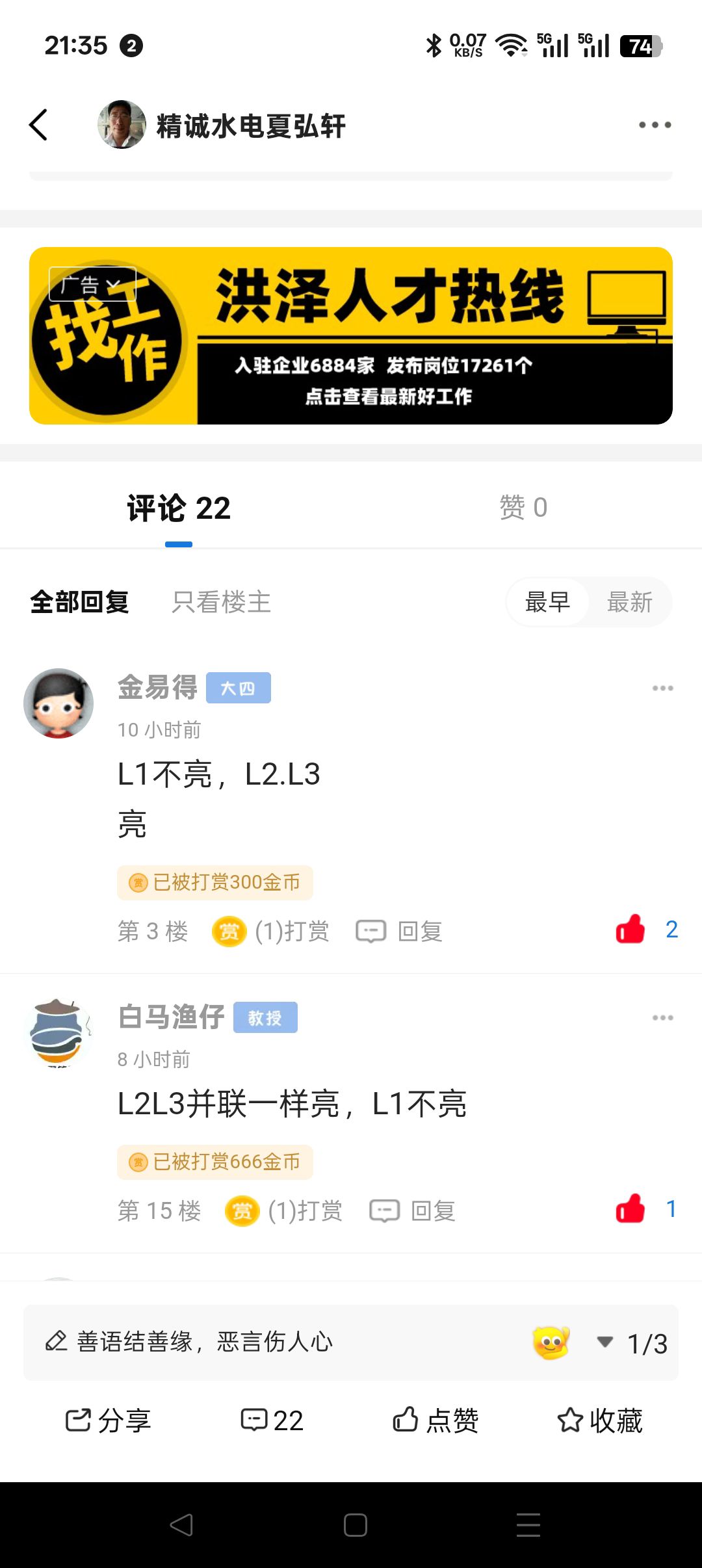The height and width of the screenshot is (1568, 702).
Task: Like 金易得's comment
Action: point(630,930)
